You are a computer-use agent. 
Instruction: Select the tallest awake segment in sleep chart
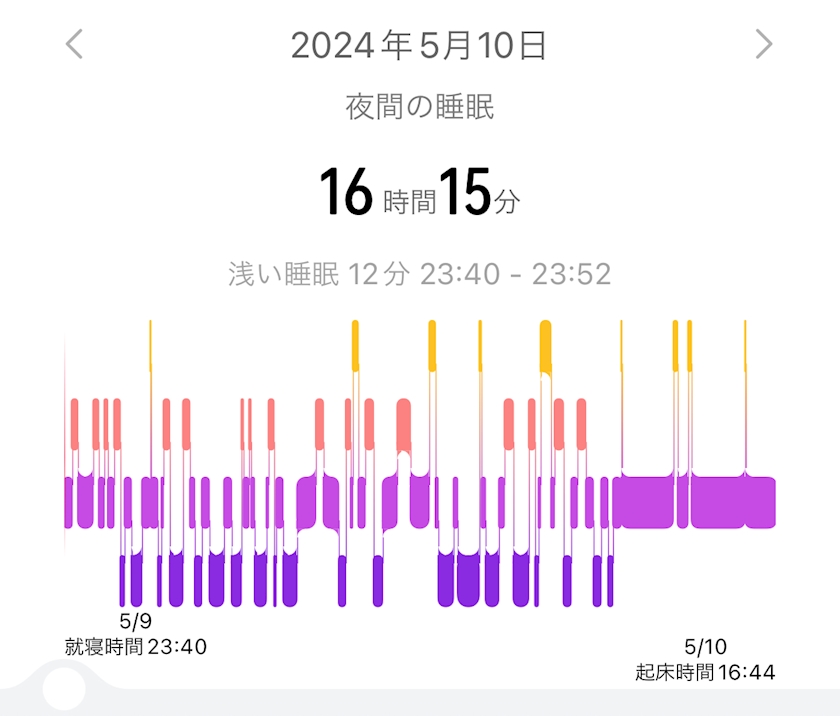[545, 346]
